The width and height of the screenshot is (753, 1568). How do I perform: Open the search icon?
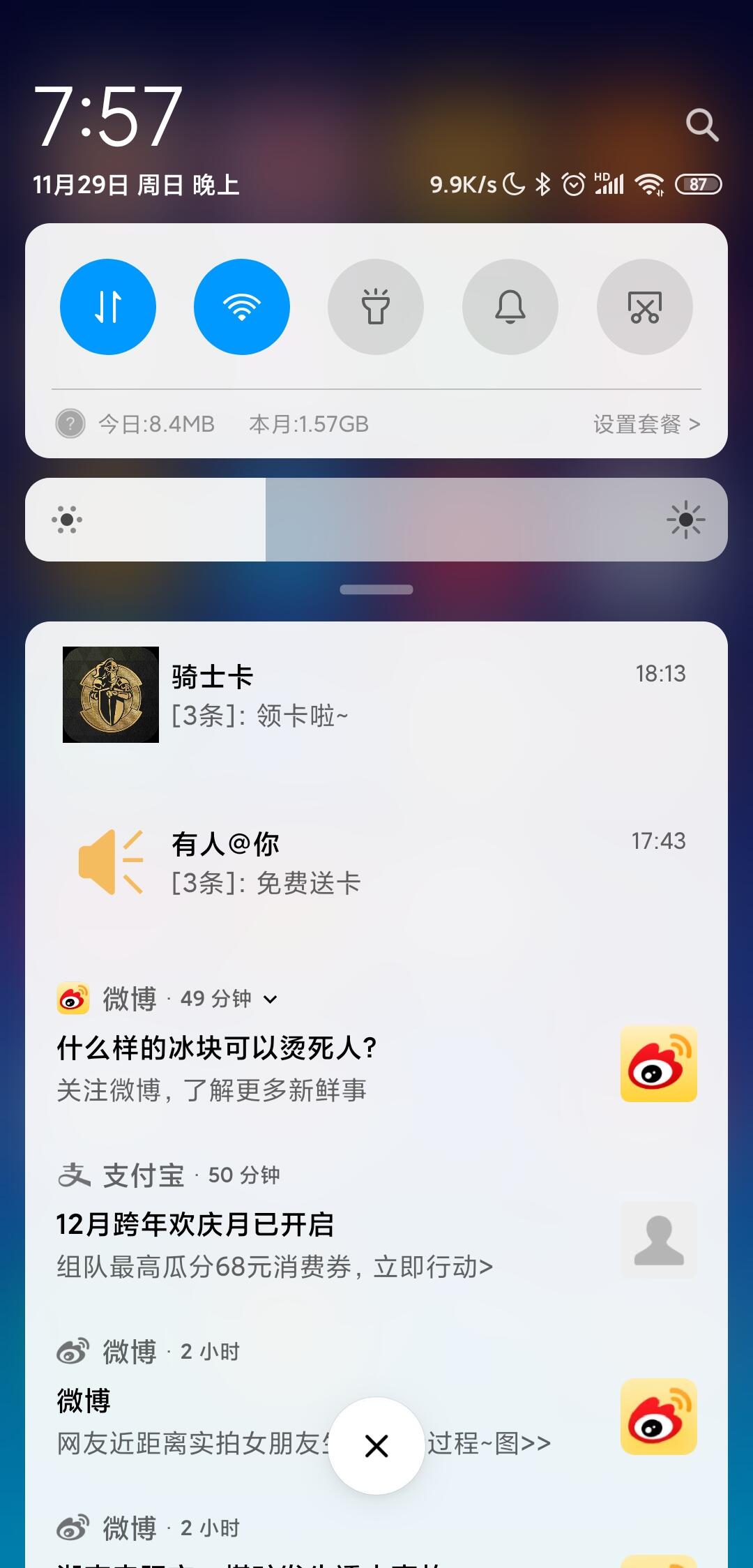tap(701, 125)
